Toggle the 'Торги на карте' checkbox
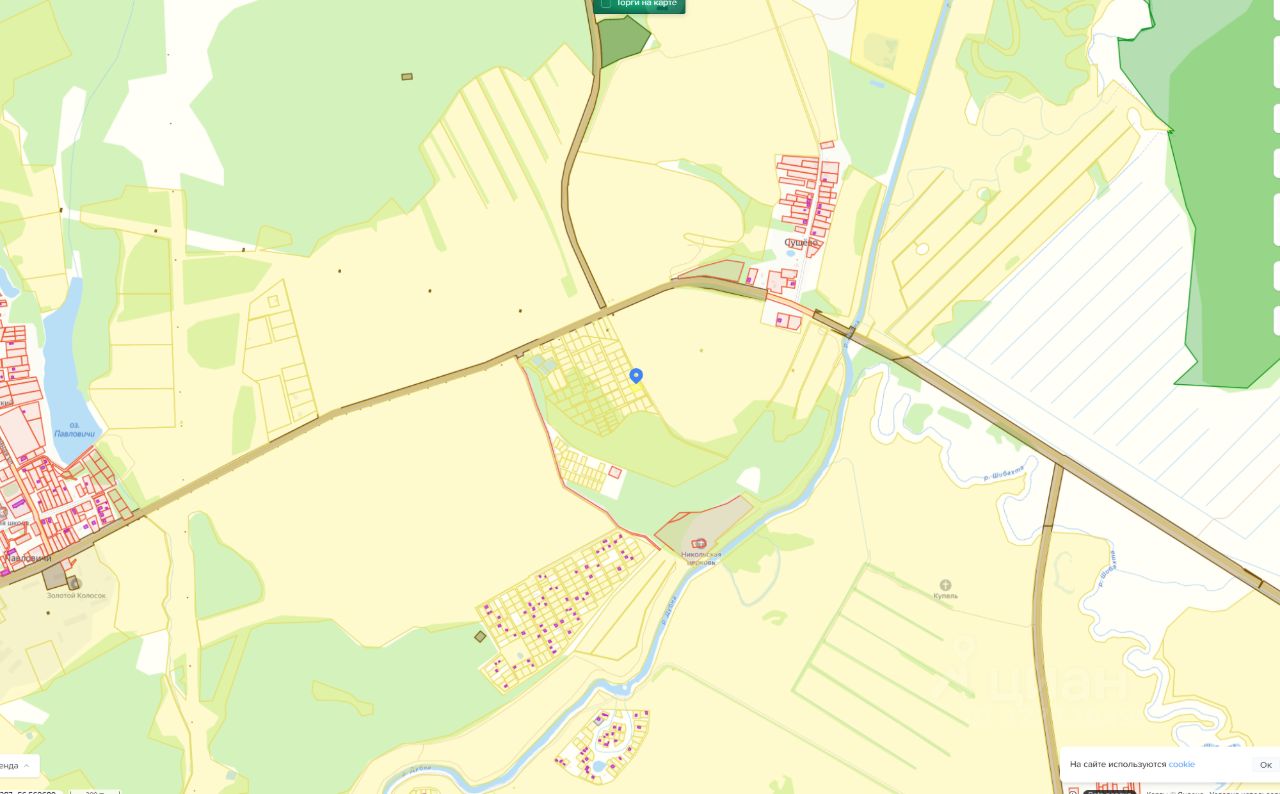1280x794 pixels. pyautogui.click(x=605, y=3)
